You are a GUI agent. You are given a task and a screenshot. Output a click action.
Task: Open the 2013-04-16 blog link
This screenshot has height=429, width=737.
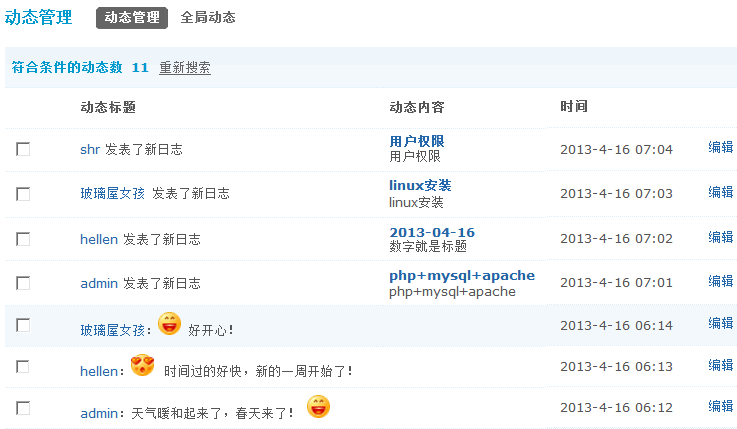pos(432,232)
